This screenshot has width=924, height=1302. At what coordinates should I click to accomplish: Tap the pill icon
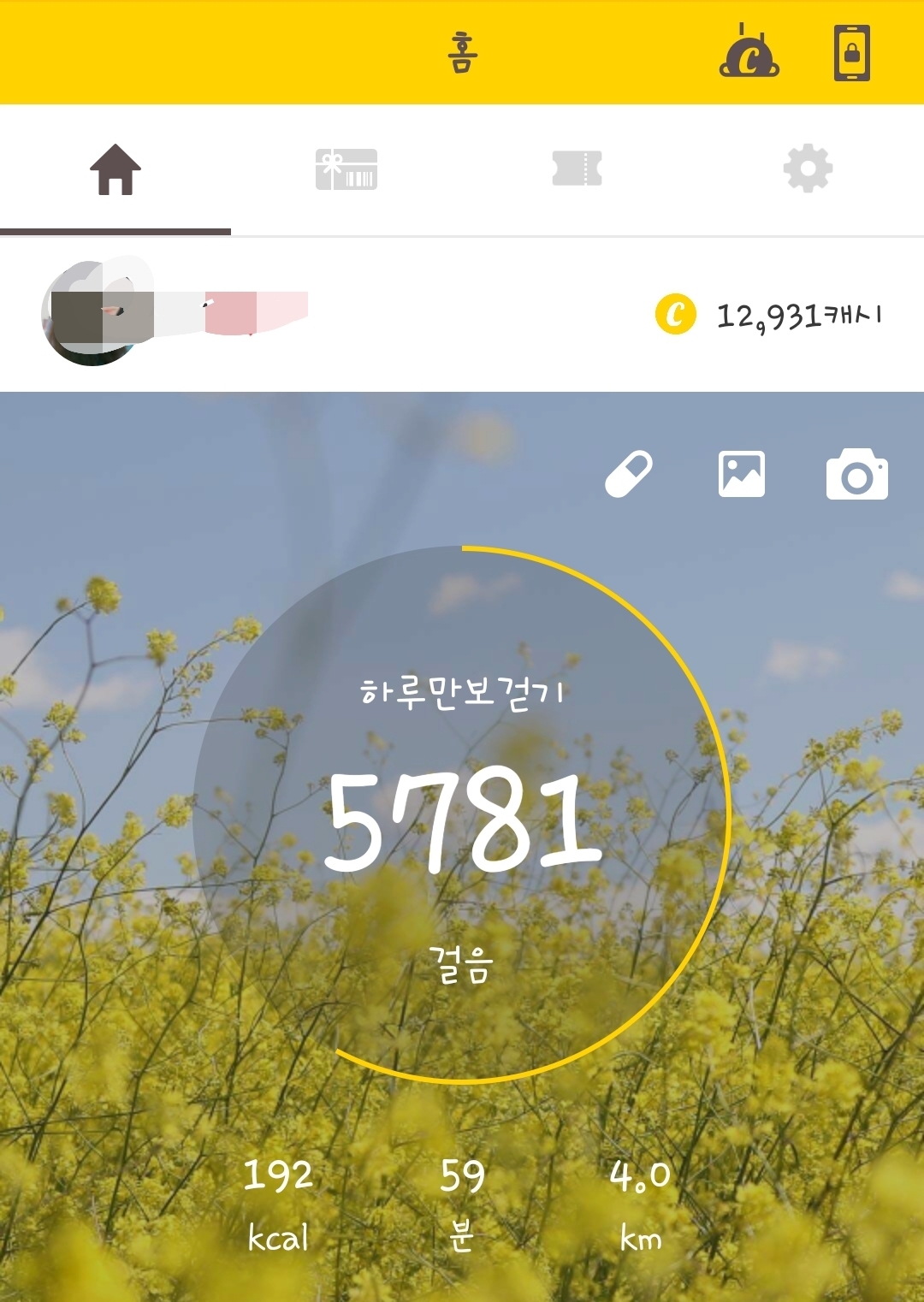coord(629,474)
